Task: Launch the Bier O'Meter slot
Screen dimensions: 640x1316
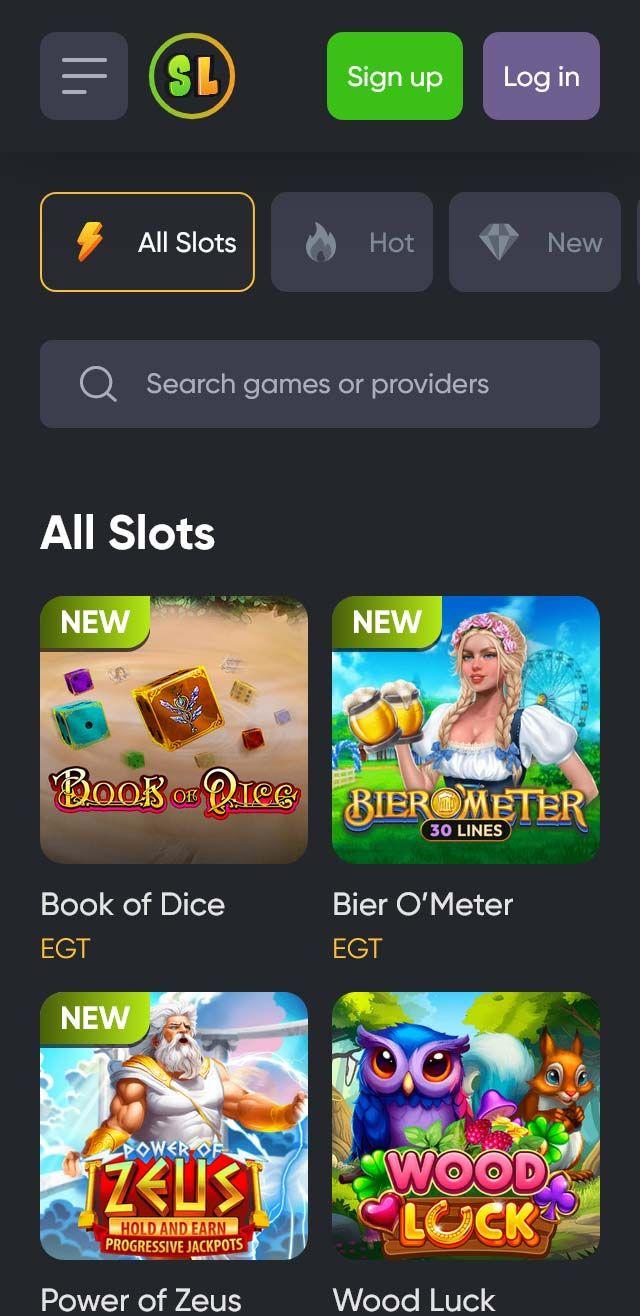Action: point(466,730)
